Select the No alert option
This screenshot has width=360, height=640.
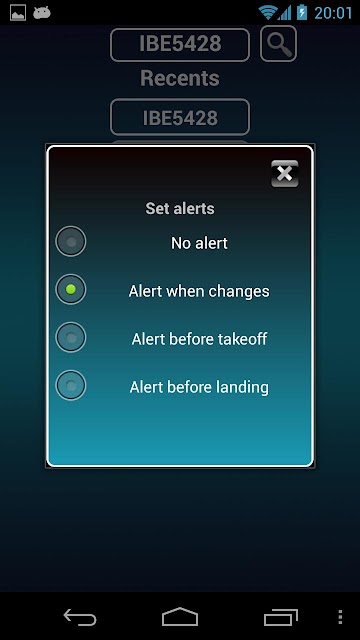point(71,241)
